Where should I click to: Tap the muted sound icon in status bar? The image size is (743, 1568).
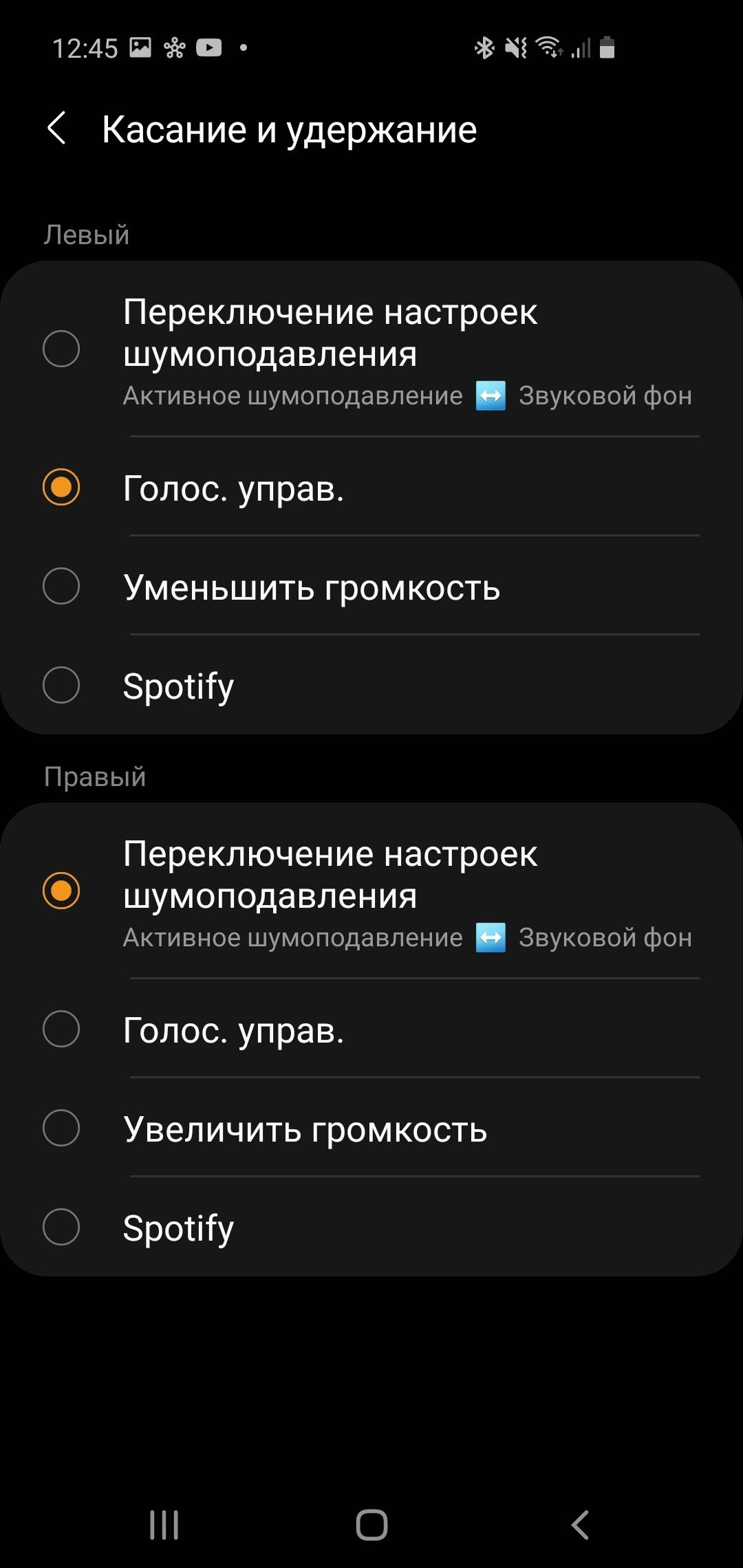click(517, 47)
